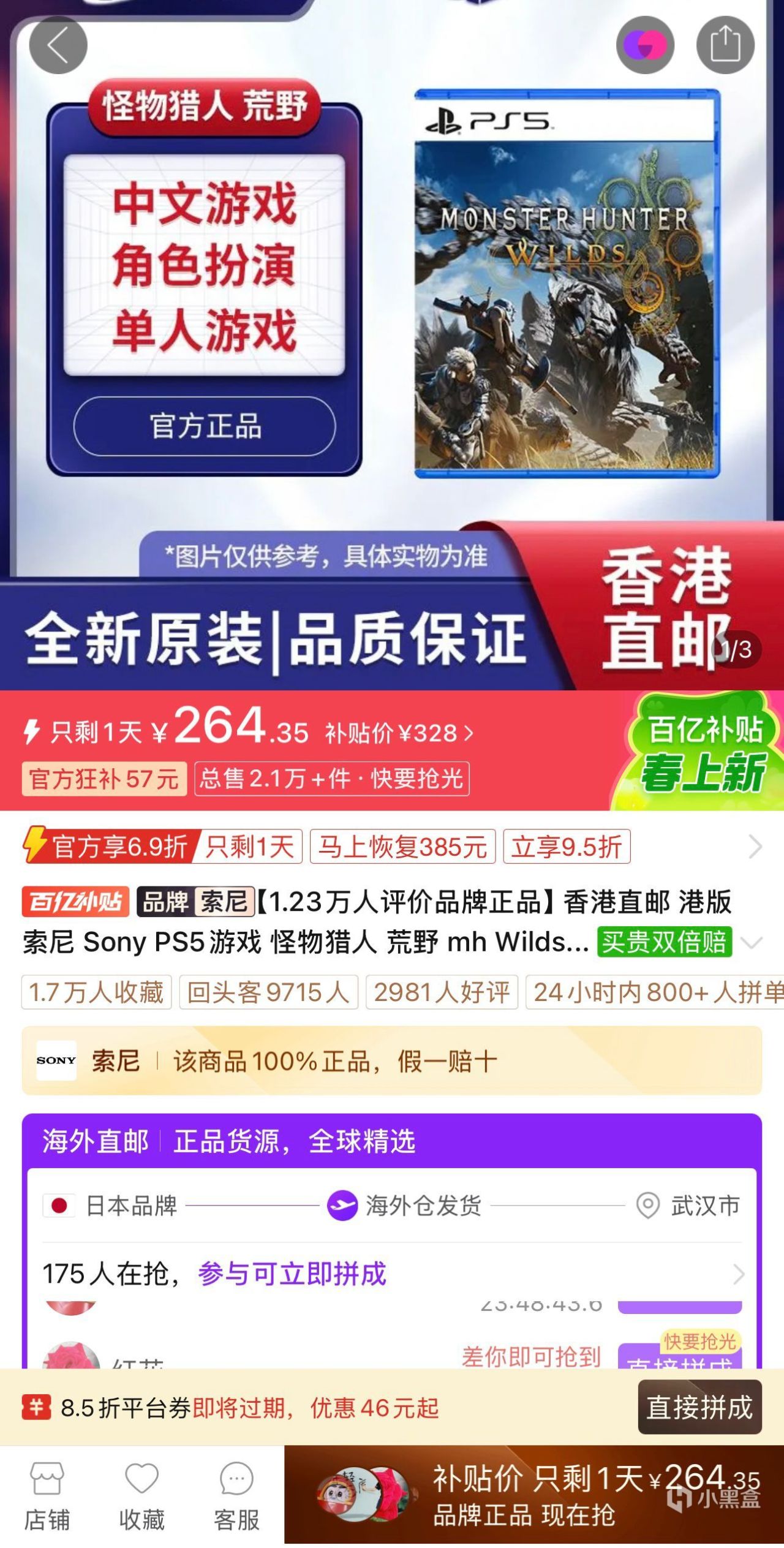784x1548 pixels.
Task: Open the 索尼 100% genuine guarantee banner
Action: point(392,1060)
